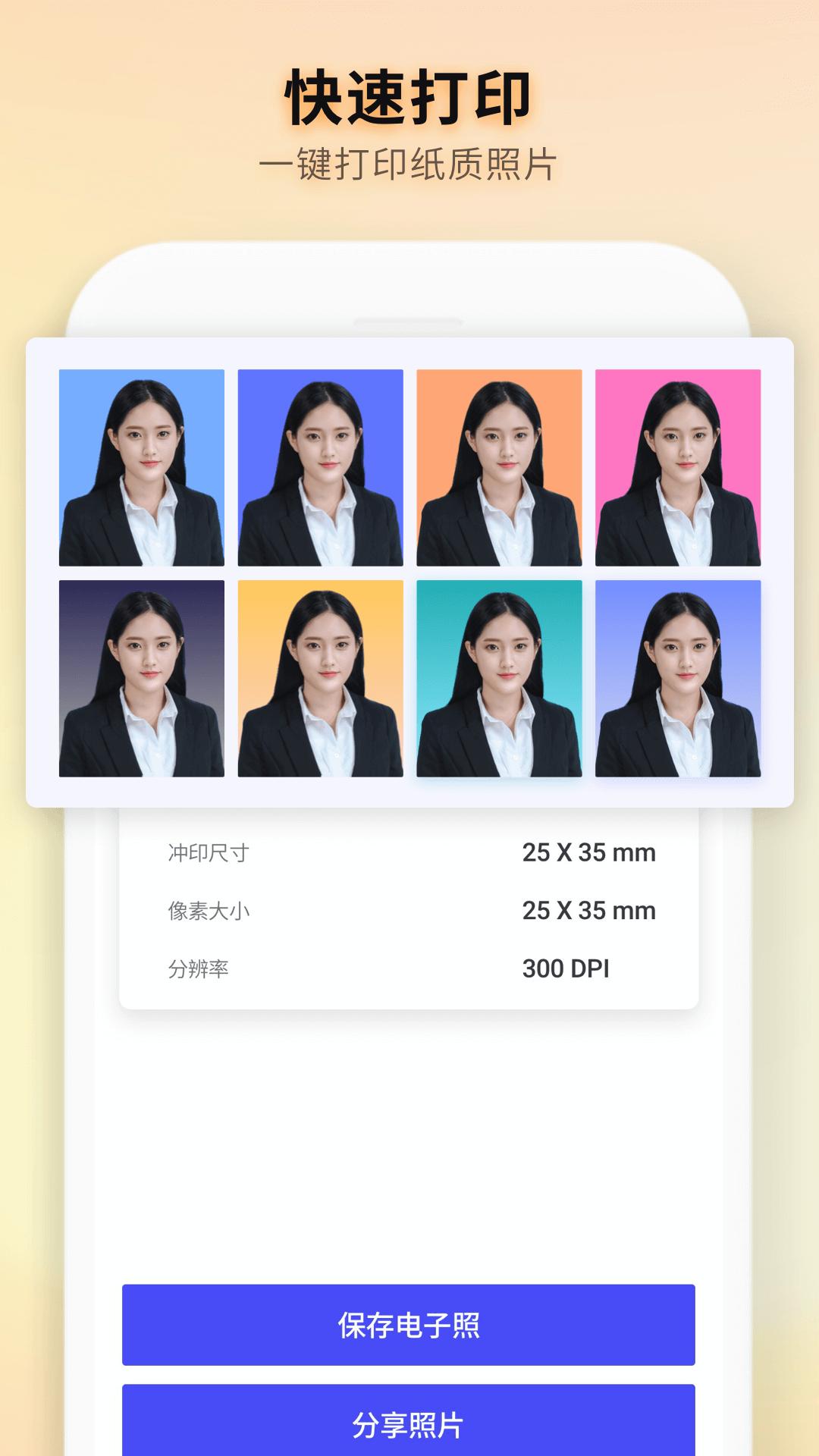Open the 像素大小 setting row
Viewport: 819px width, 1456px height.
click(x=409, y=910)
